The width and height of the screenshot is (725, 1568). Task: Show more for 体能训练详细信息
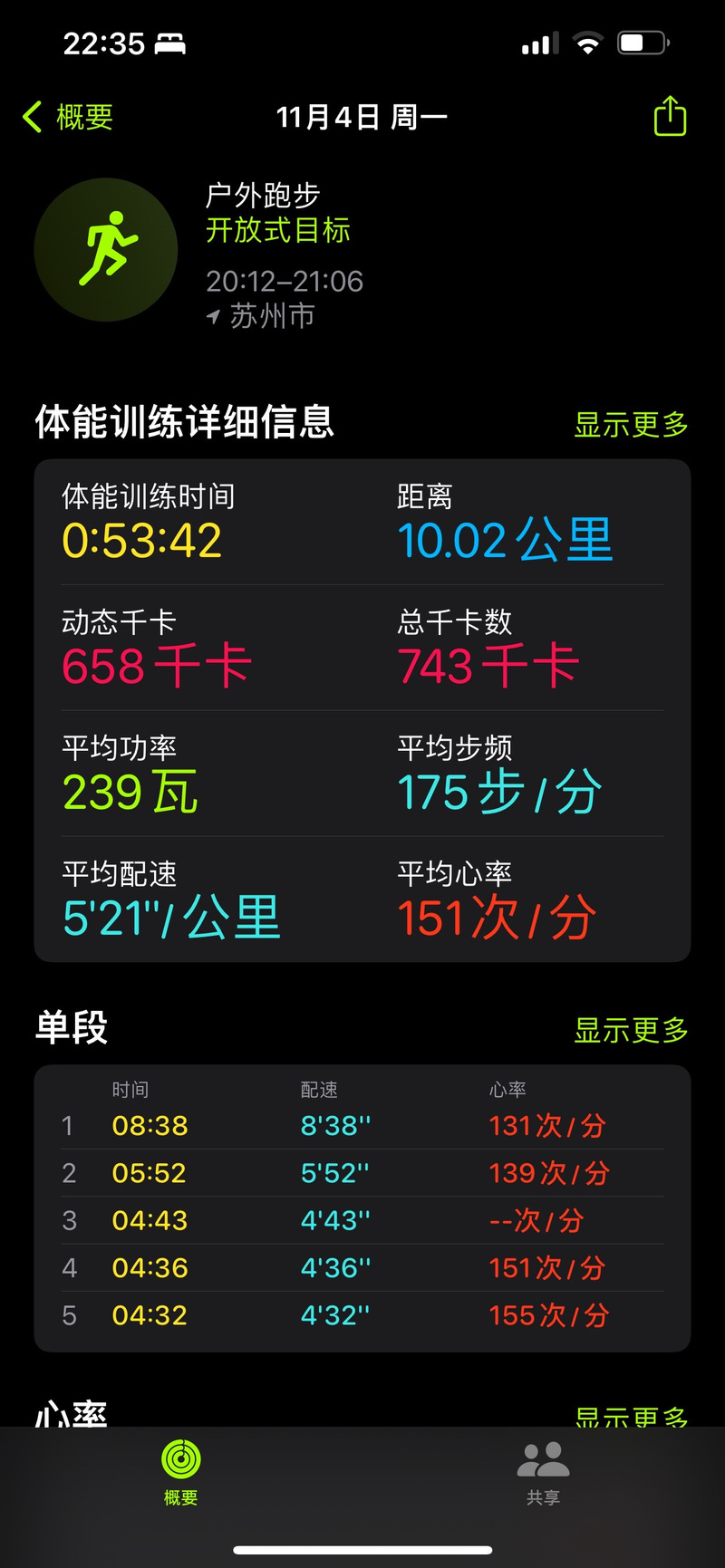pos(631,424)
